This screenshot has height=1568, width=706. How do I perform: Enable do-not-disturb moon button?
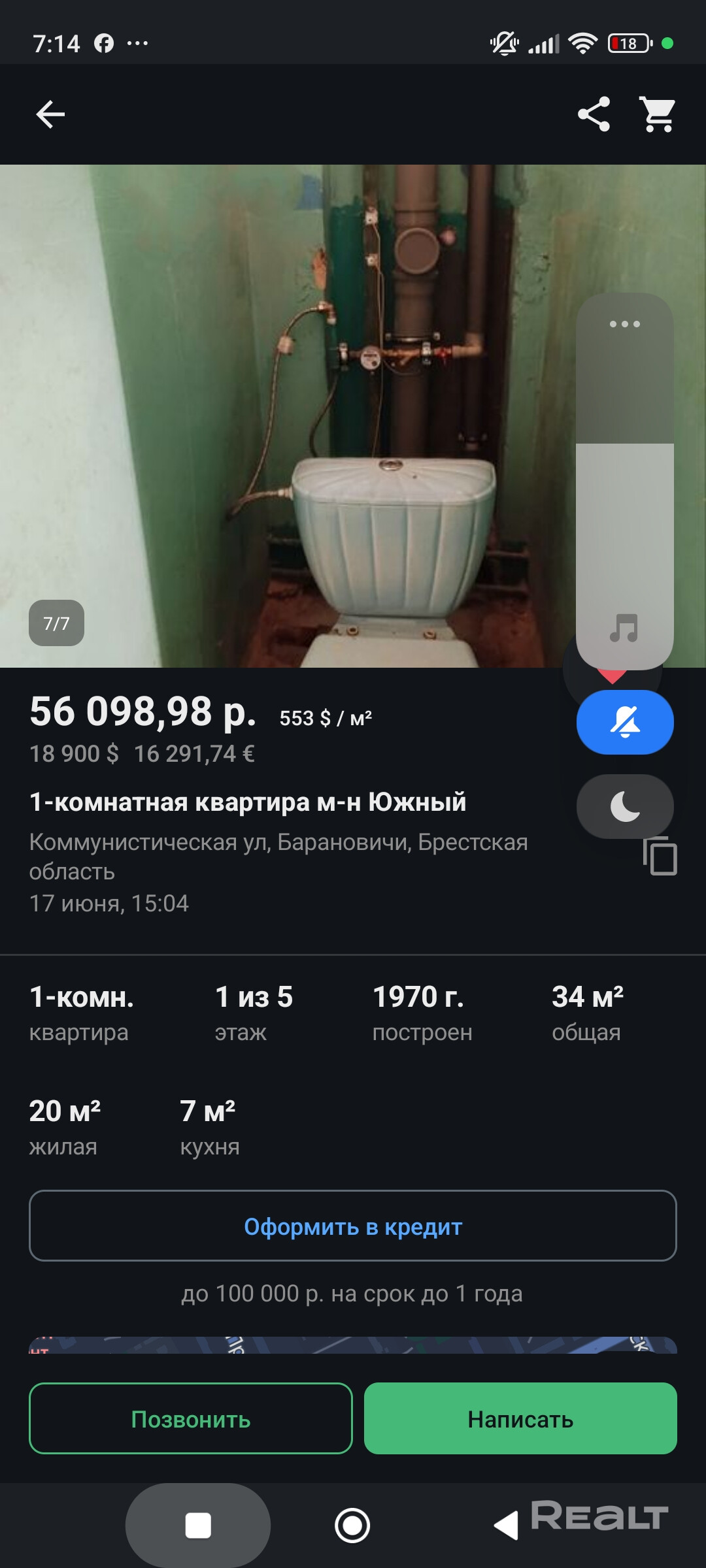click(x=624, y=806)
